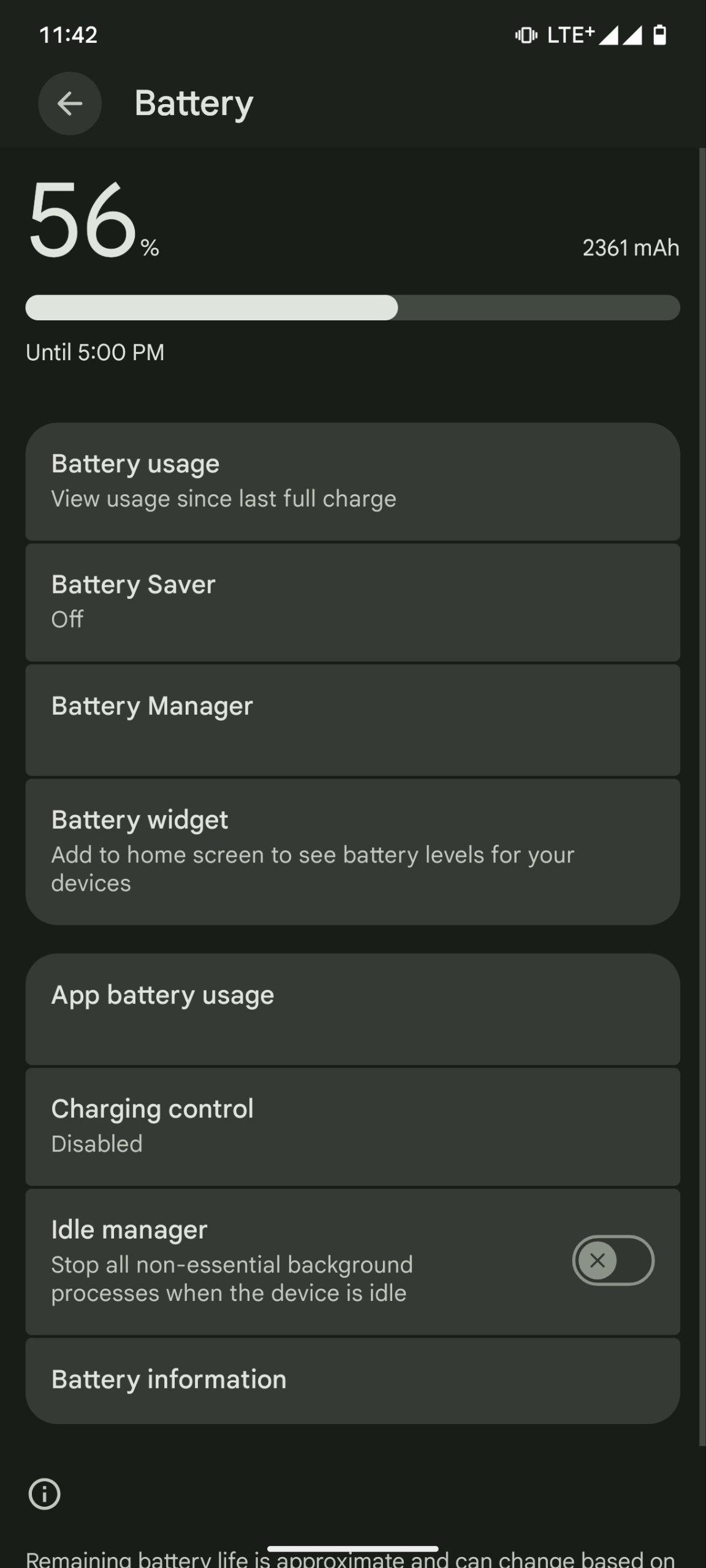Open Battery Saver settings
Screen dimensions: 706x1568
pos(352,601)
